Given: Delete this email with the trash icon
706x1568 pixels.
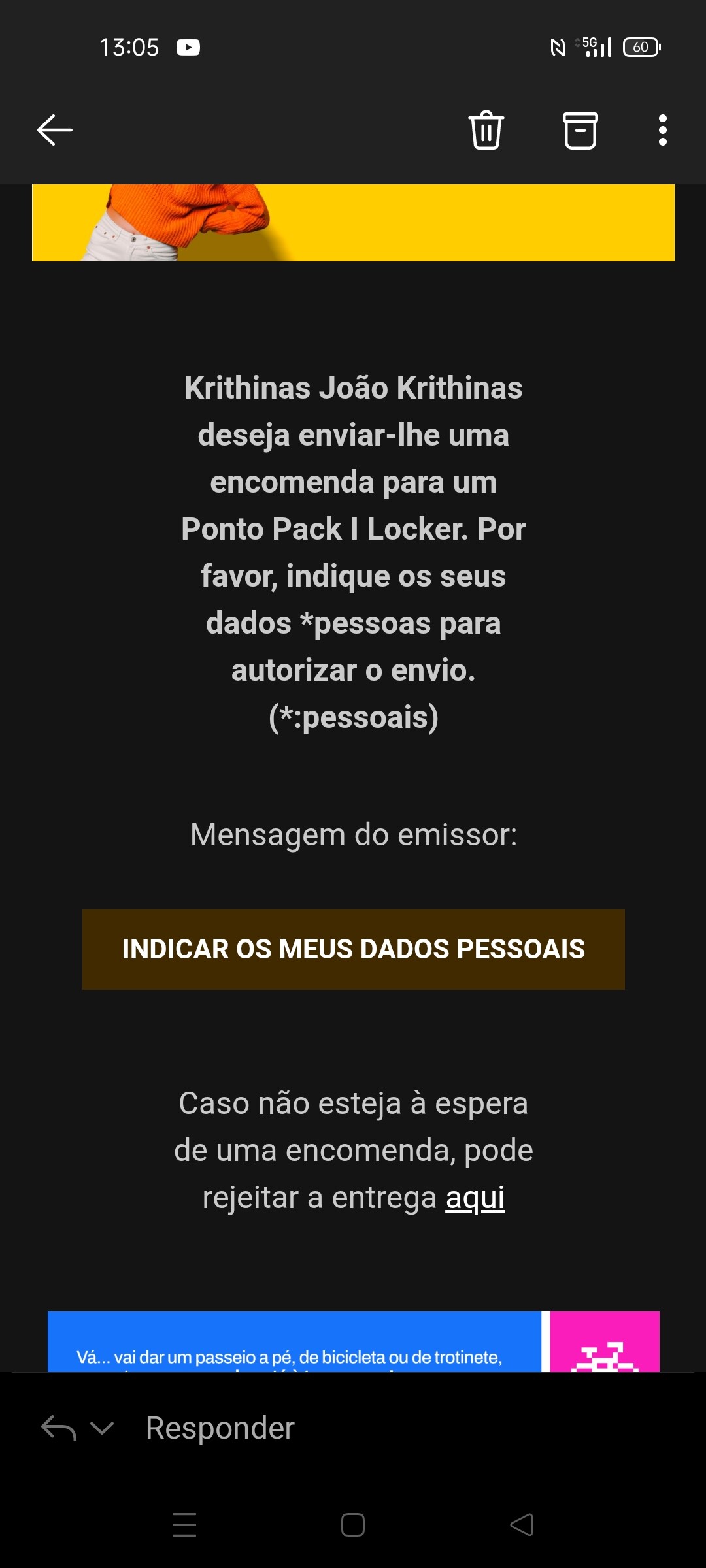Looking at the screenshot, I should point(486,130).
